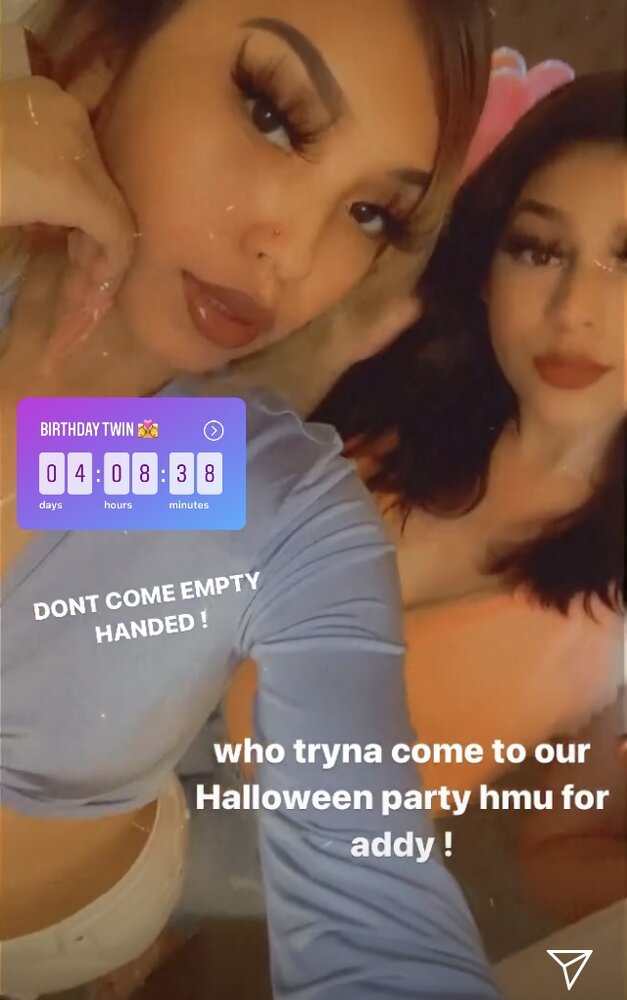Open the BIRTHDAY TWIN countdown arrow
The width and height of the screenshot is (627, 1000).
point(213,430)
